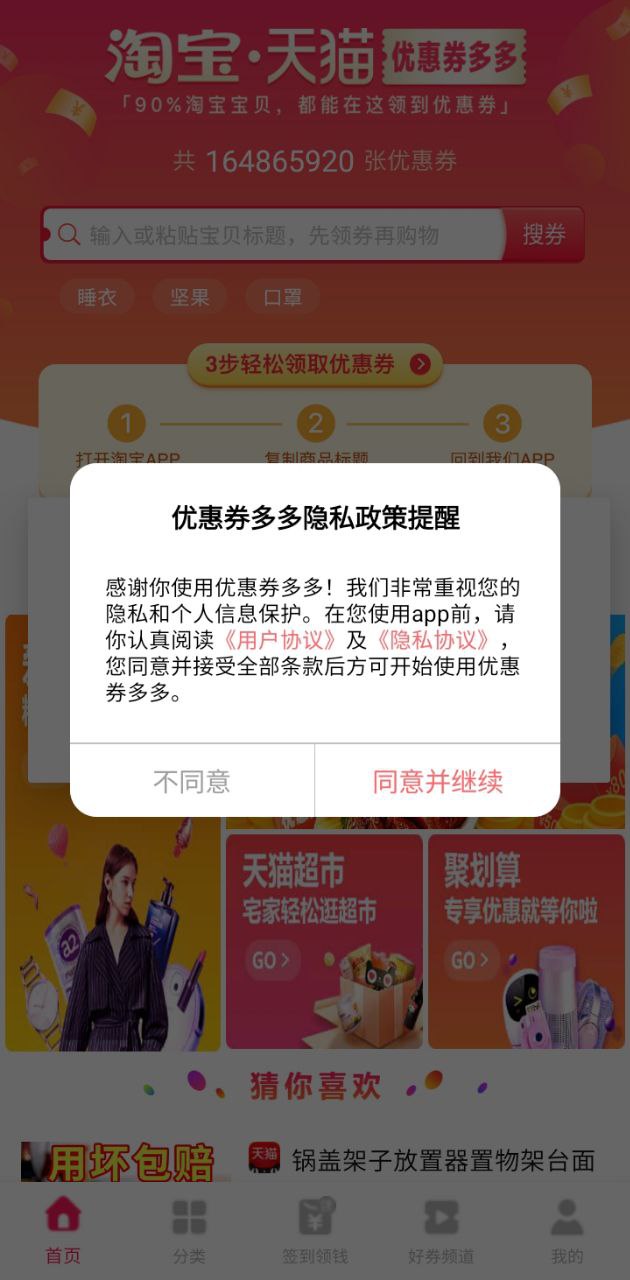Viewport: 630px width, 1280px height.
Task: Decline with the 不同意 button
Action: [192, 781]
